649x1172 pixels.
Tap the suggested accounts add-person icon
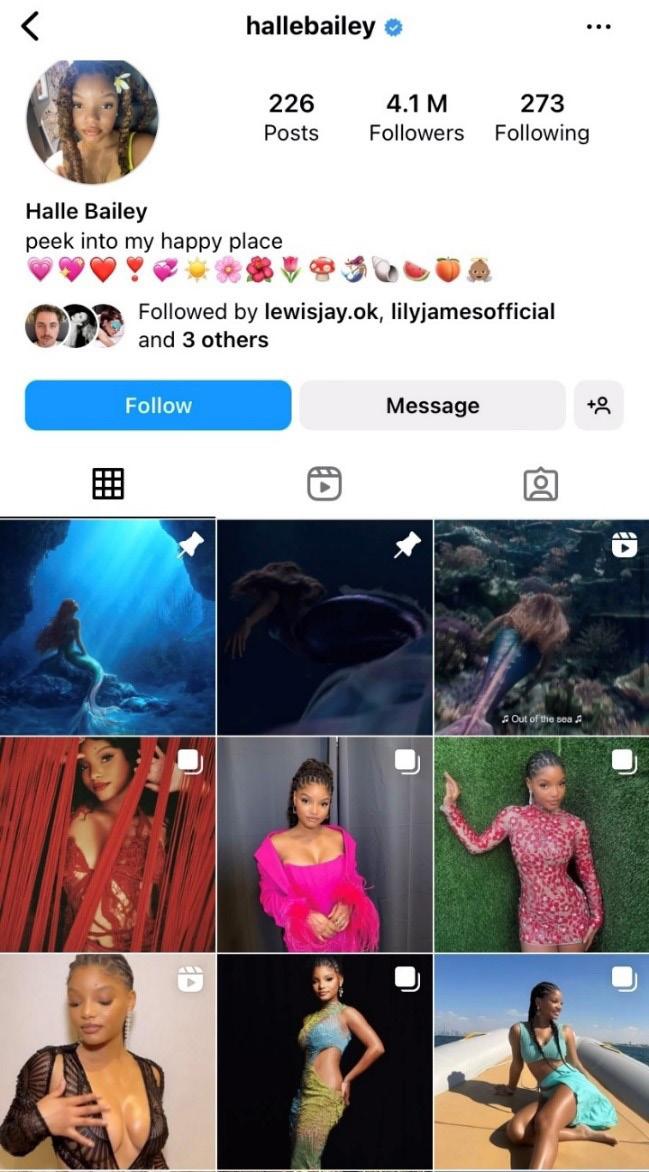[599, 405]
